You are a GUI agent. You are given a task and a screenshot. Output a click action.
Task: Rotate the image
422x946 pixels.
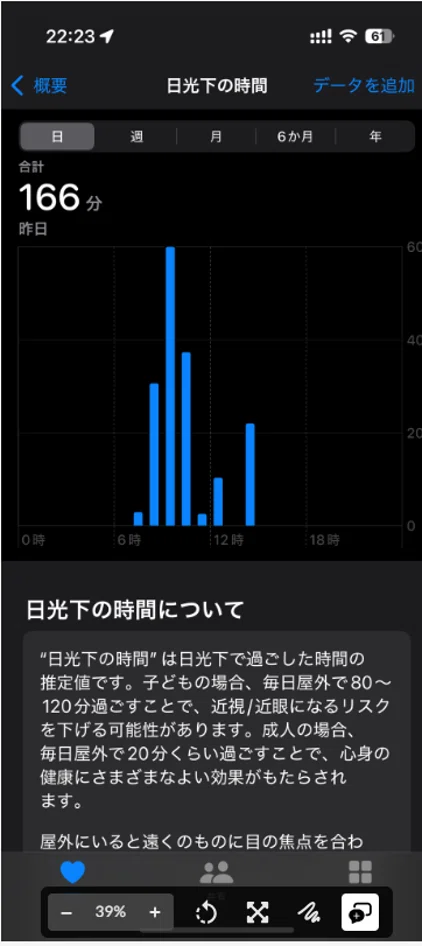point(206,913)
